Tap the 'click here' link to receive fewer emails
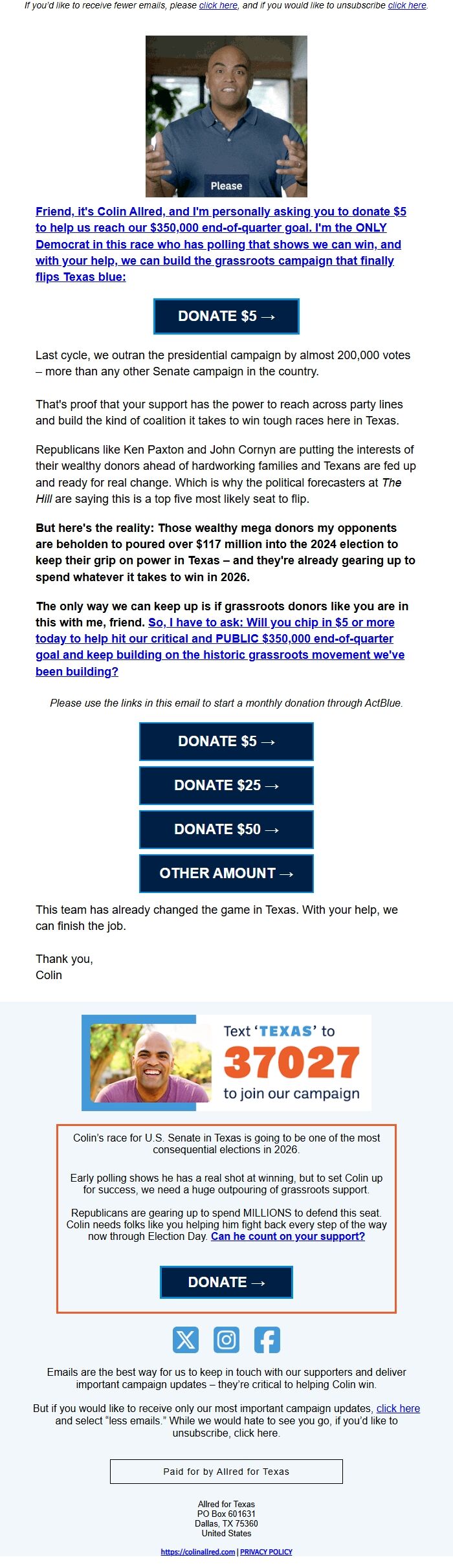 (x=218, y=5)
